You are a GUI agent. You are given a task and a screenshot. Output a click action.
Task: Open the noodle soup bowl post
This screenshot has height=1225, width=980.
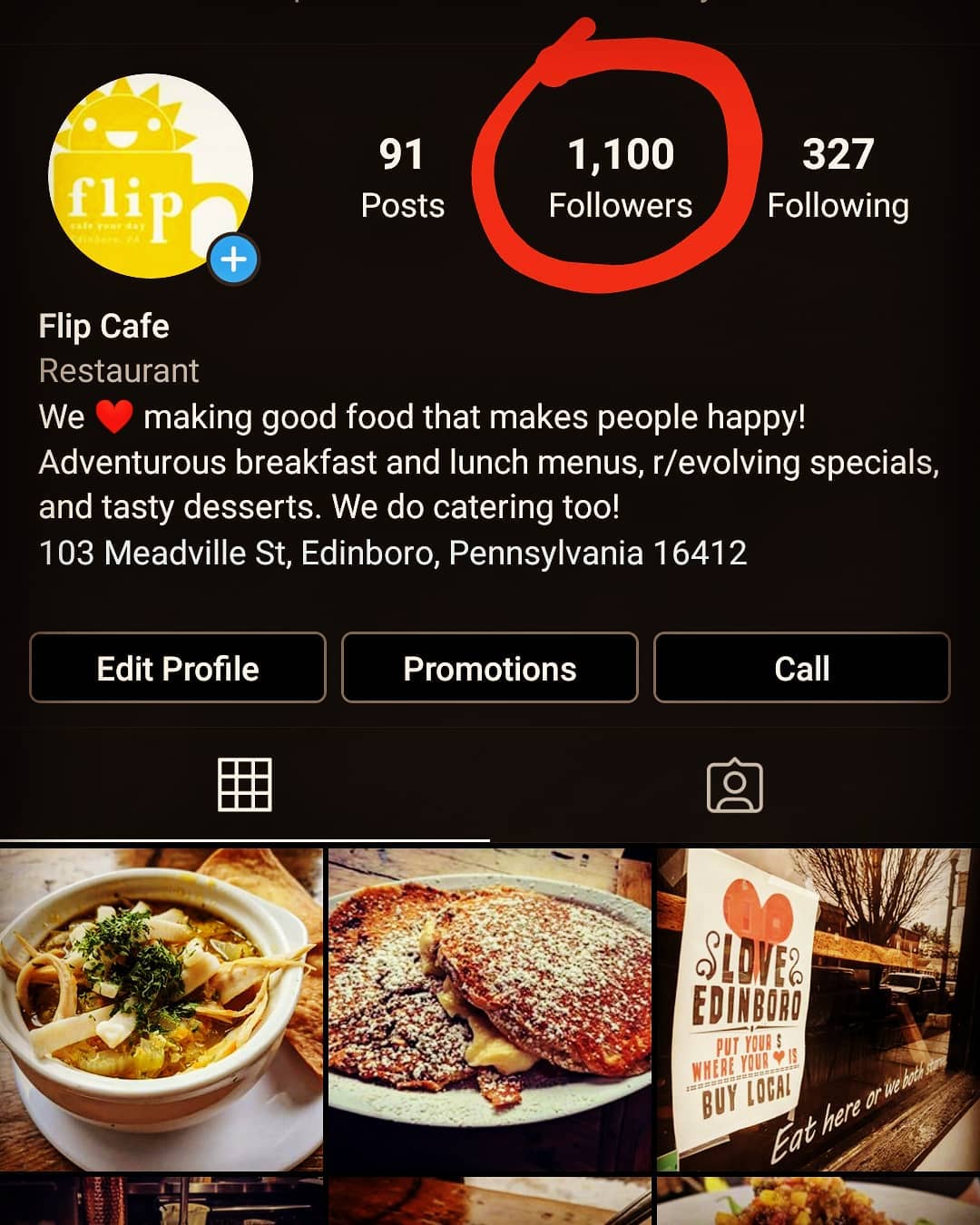pos(162,1007)
